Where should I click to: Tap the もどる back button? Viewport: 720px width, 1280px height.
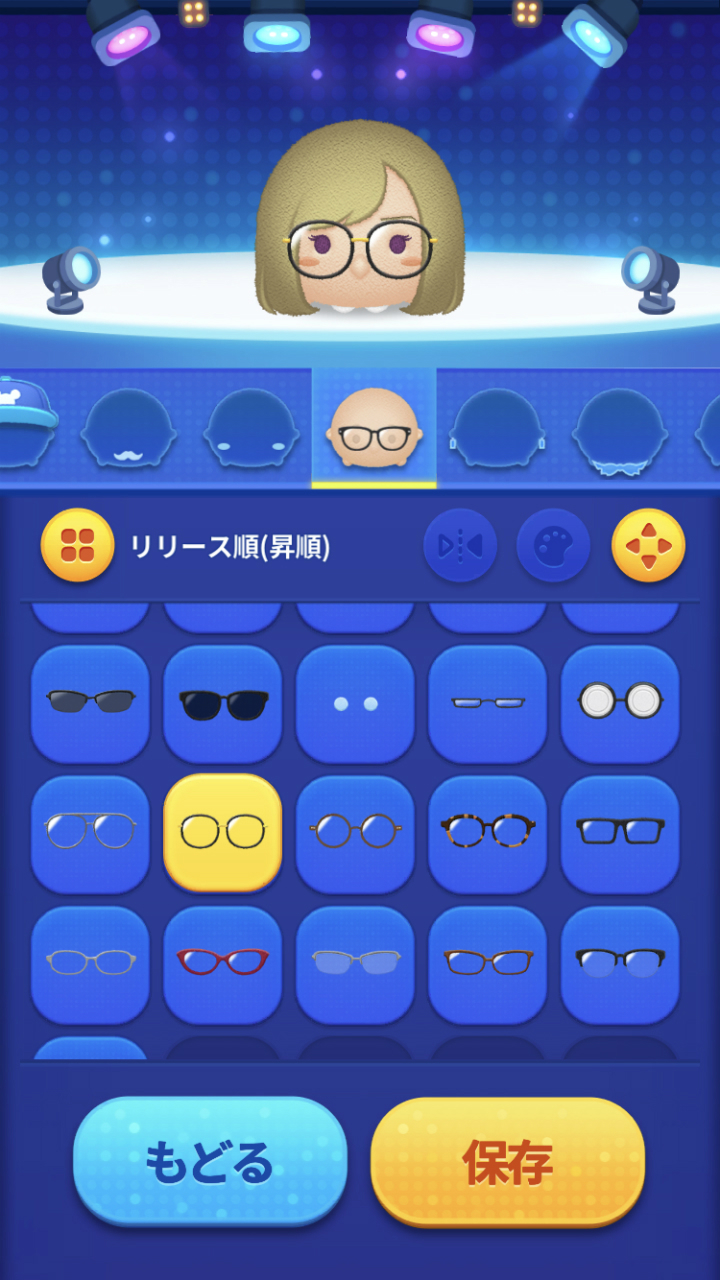[x=209, y=1160]
